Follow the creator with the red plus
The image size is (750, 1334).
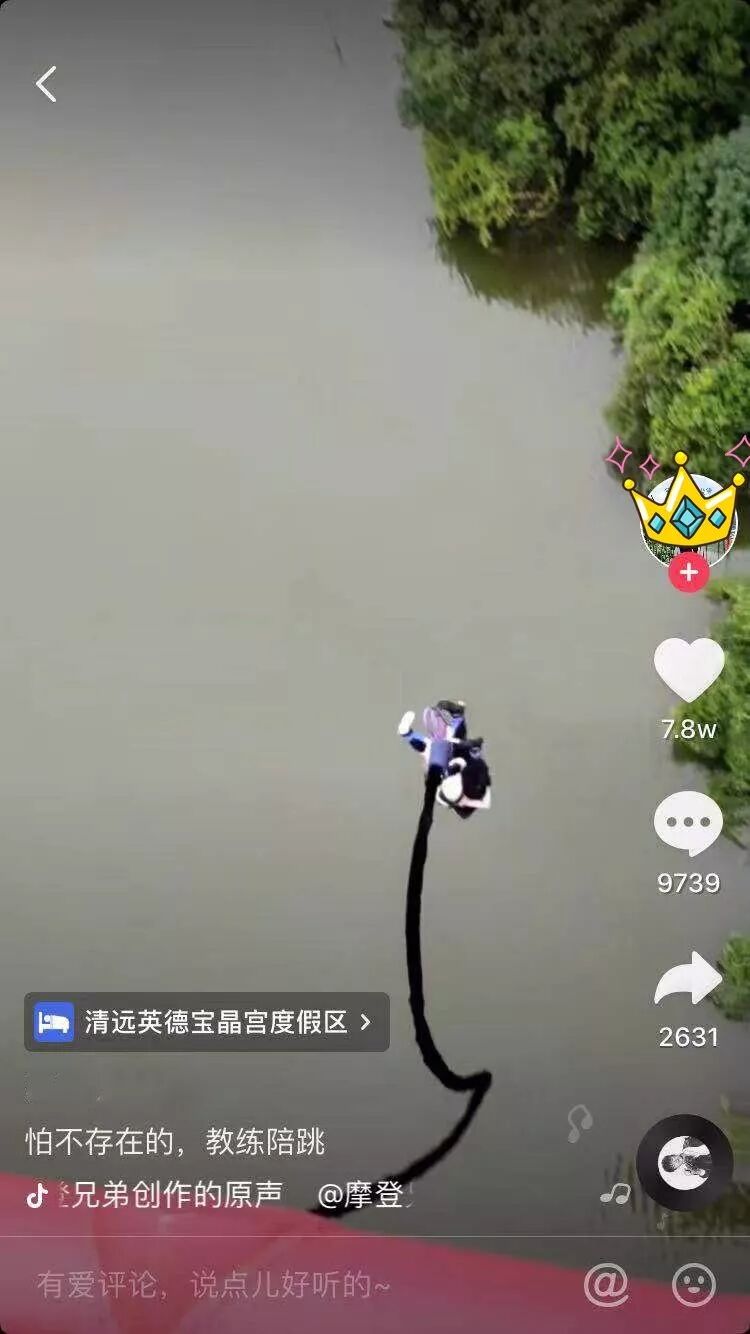(x=689, y=573)
